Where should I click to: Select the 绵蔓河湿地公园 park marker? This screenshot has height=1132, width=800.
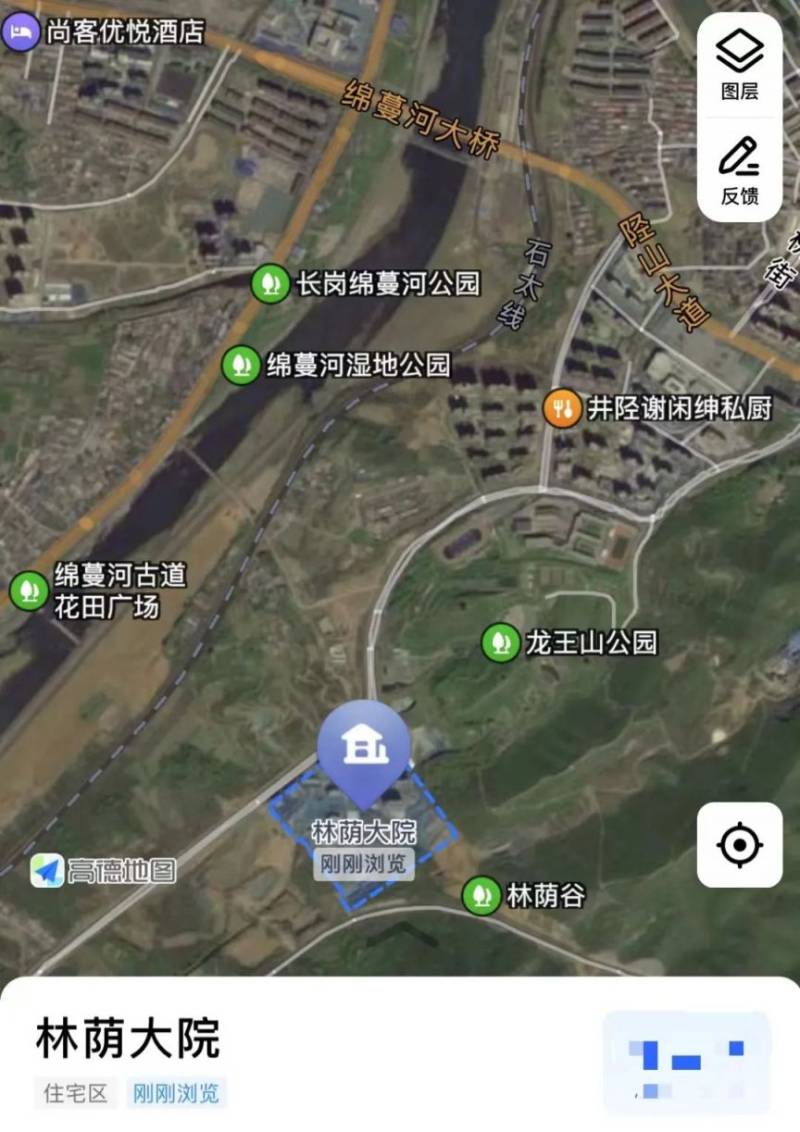click(x=241, y=363)
